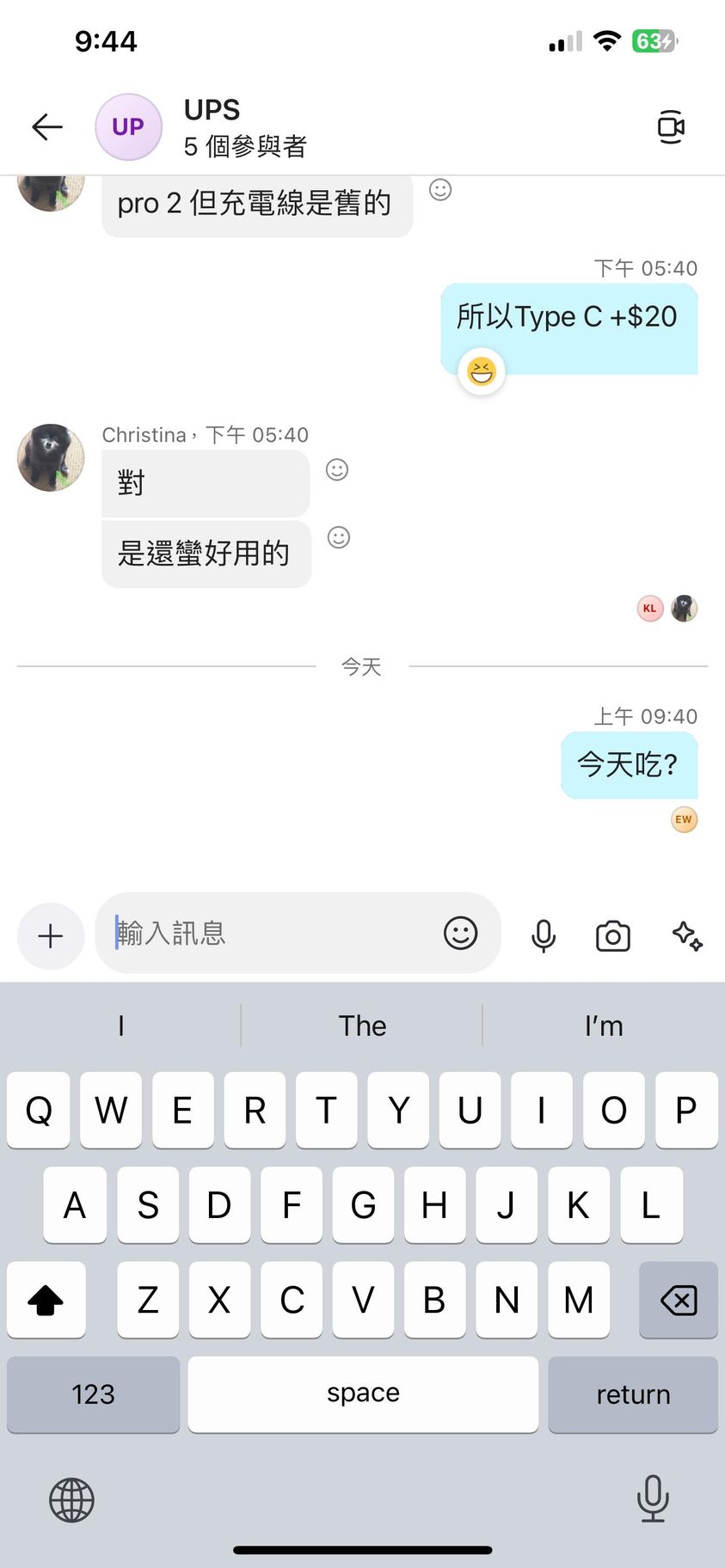The height and width of the screenshot is (1568, 725).
Task: Insert suggested word The
Action: (x=362, y=1026)
